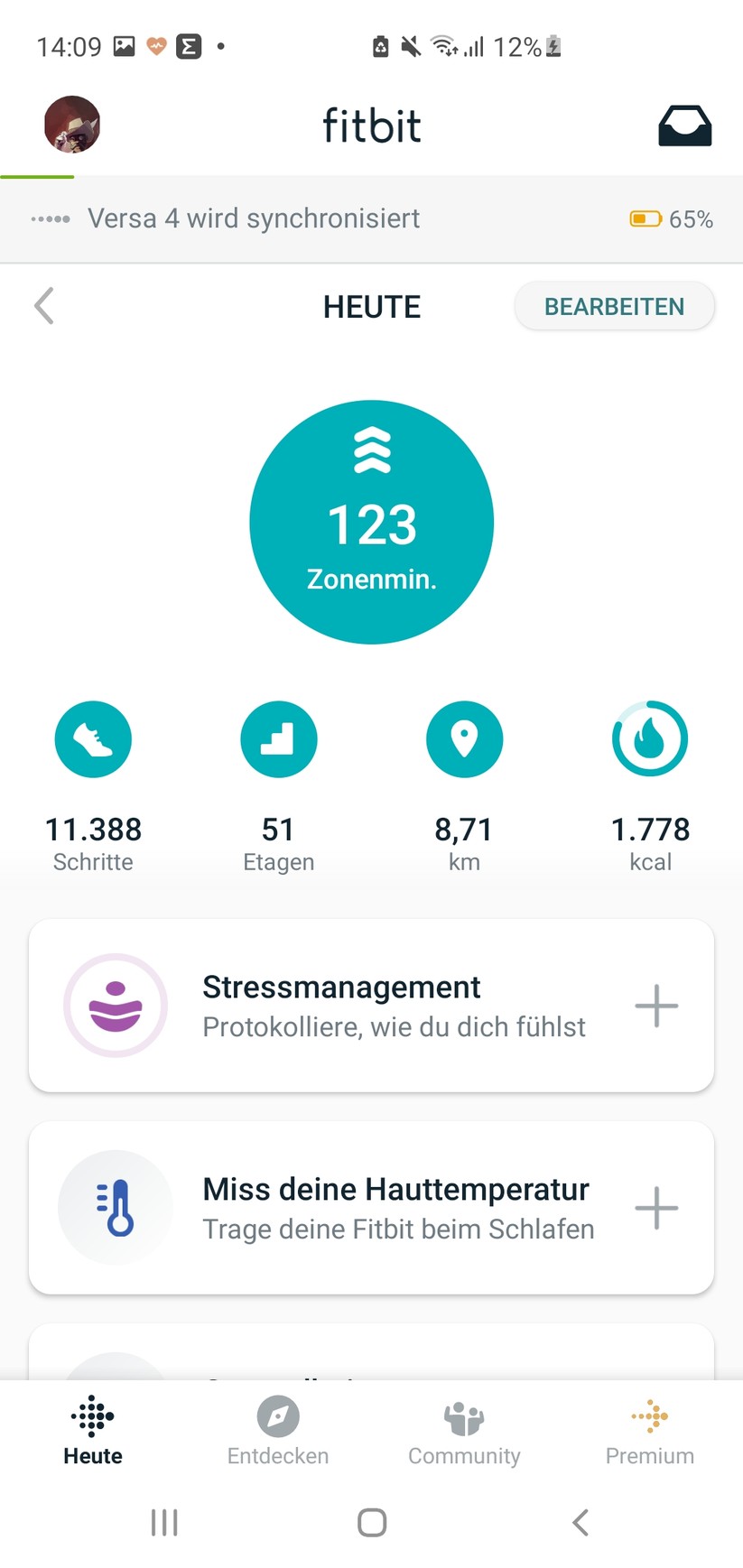Open the recent apps button

coord(164,1523)
